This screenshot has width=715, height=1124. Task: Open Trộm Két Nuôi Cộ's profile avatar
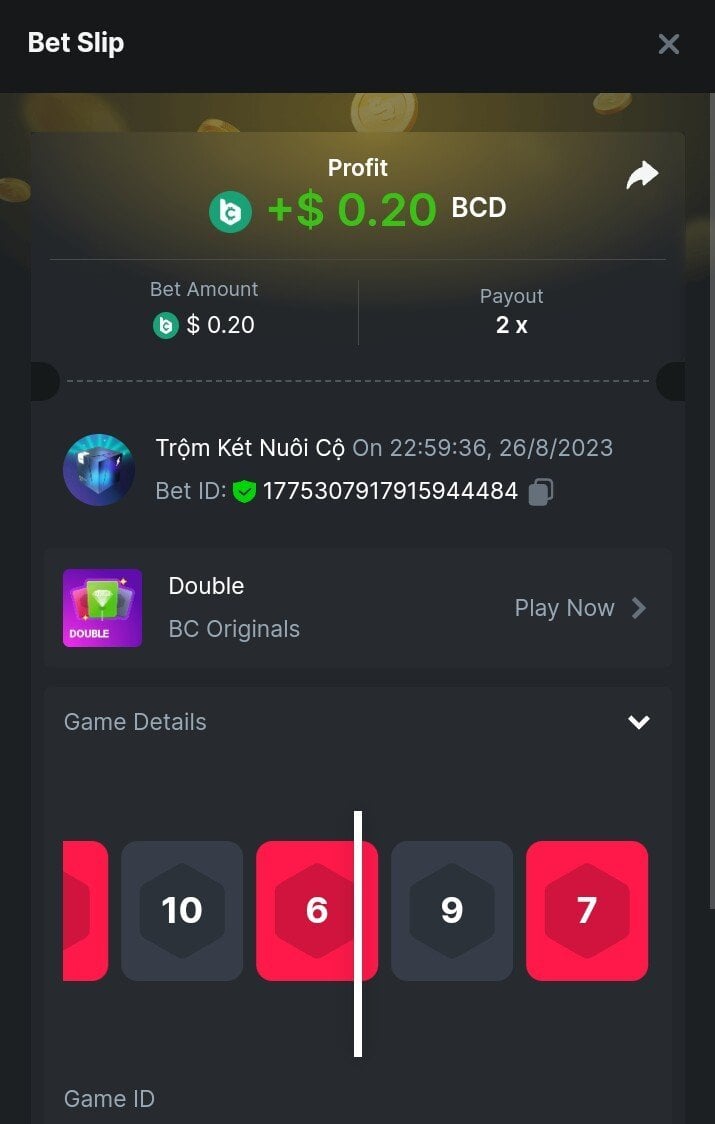[99, 469]
